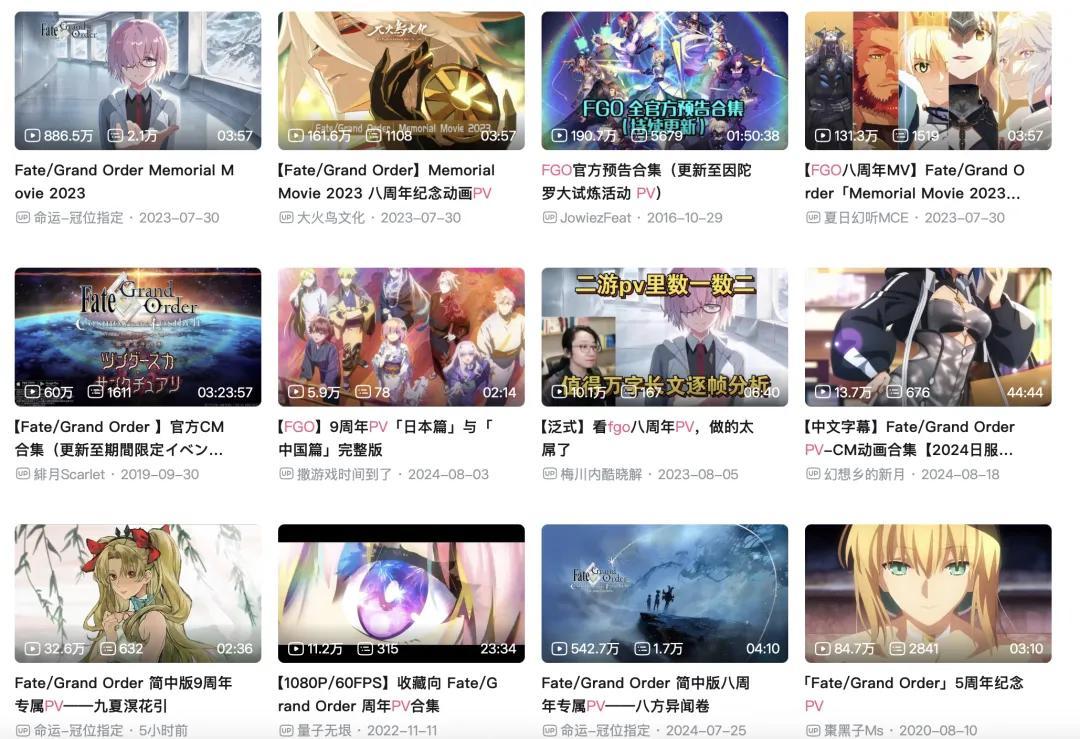Open uploader 量子无垠's channel

point(324,730)
